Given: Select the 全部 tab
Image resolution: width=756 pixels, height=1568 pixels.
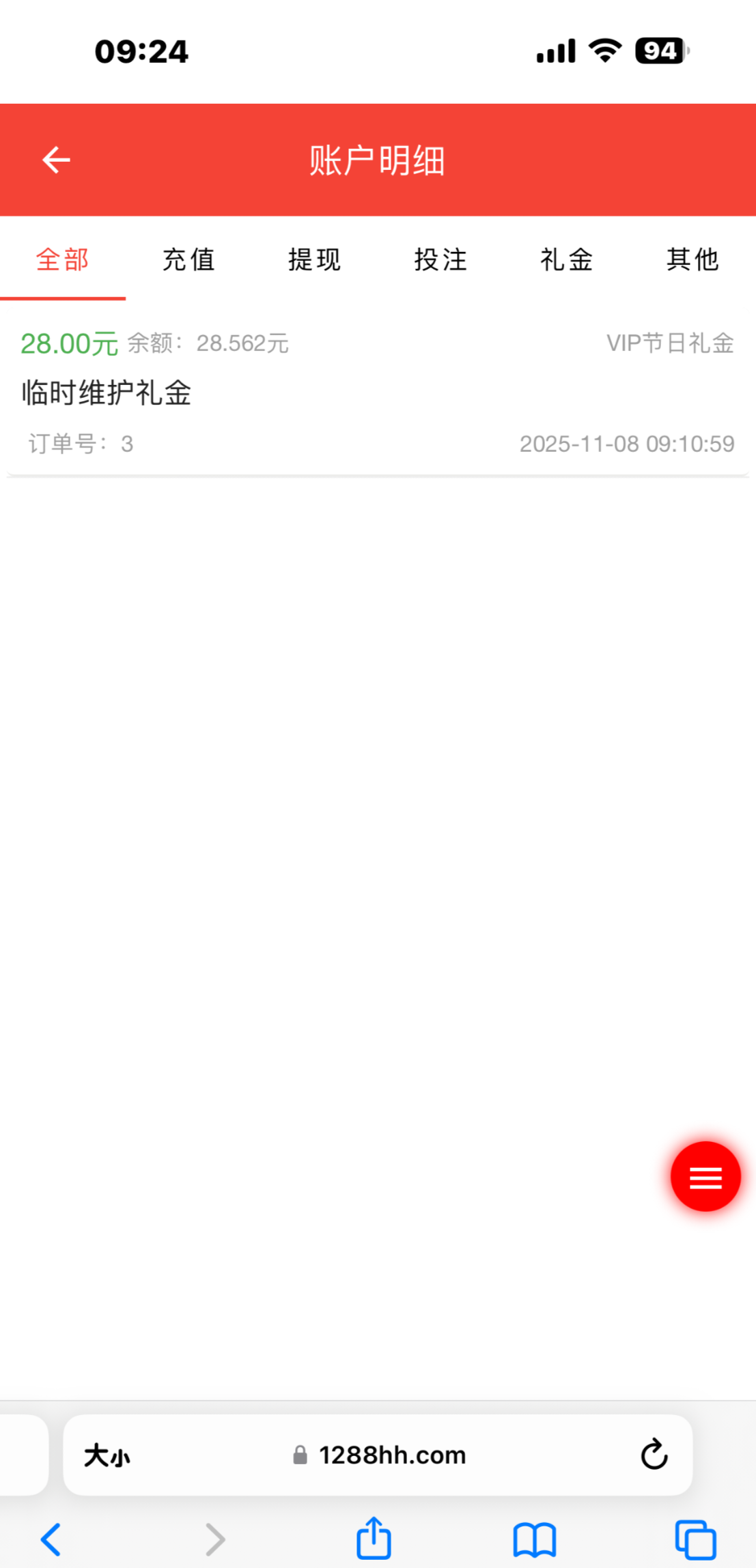Looking at the screenshot, I should point(62,260).
